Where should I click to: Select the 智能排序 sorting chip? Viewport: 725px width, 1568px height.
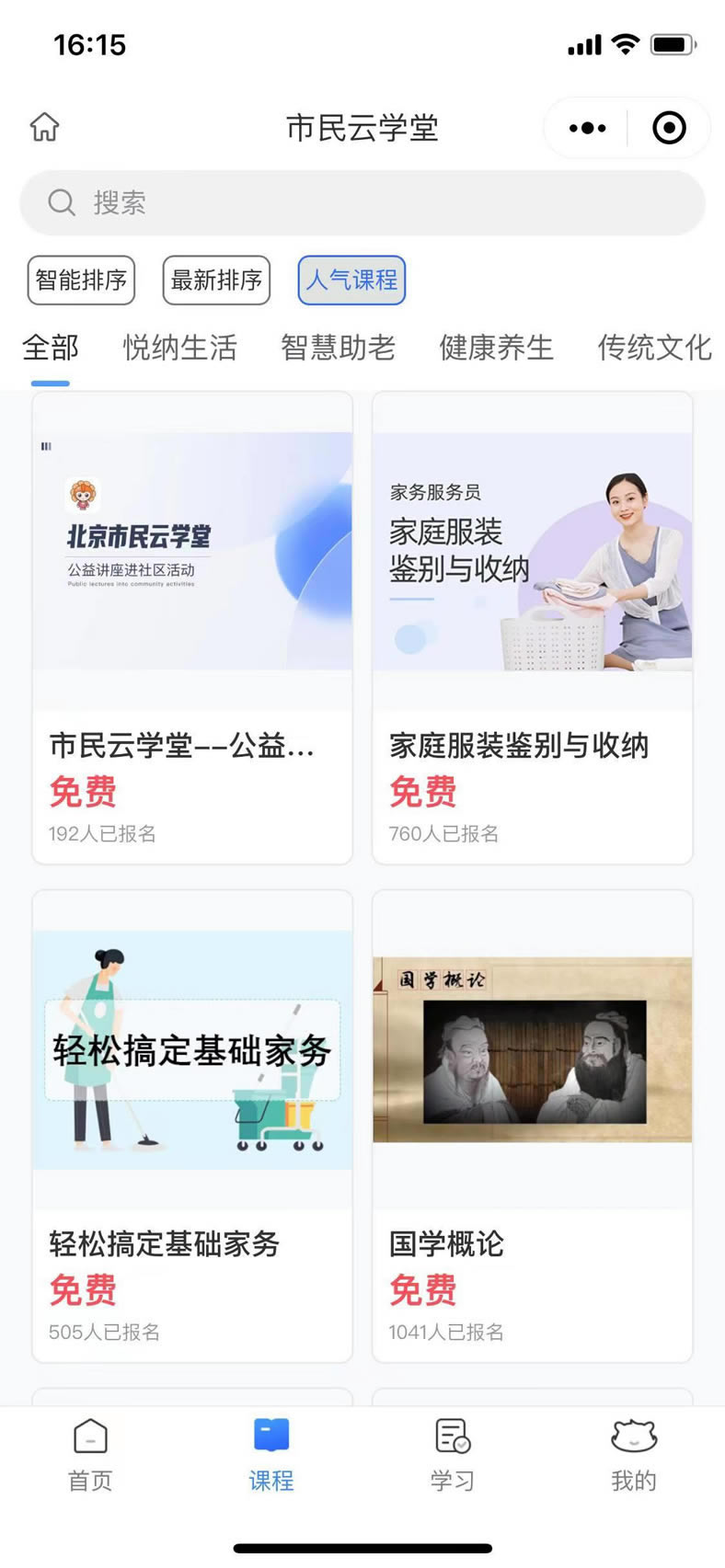click(x=81, y=280)
